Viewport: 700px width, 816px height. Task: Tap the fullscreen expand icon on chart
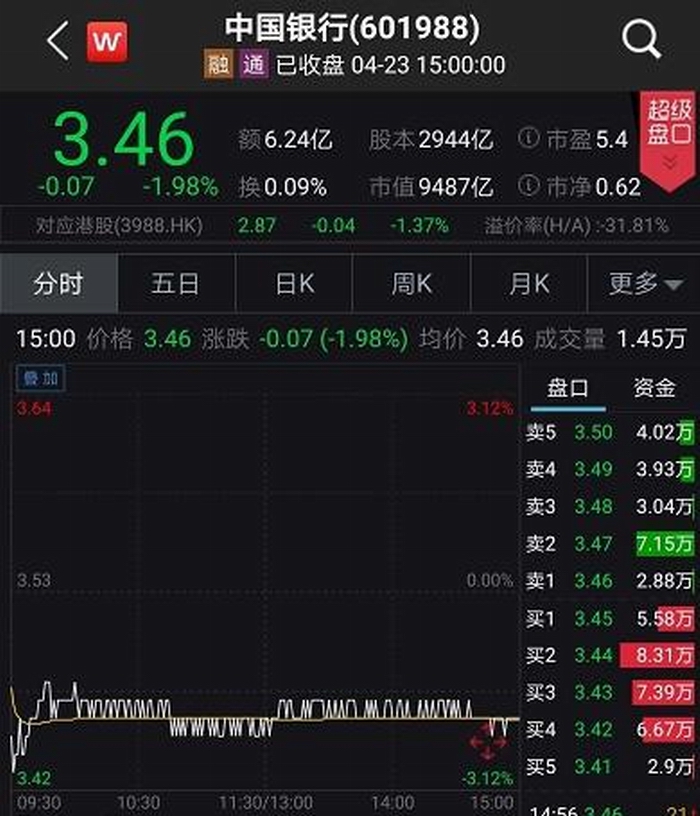(488, 742)
